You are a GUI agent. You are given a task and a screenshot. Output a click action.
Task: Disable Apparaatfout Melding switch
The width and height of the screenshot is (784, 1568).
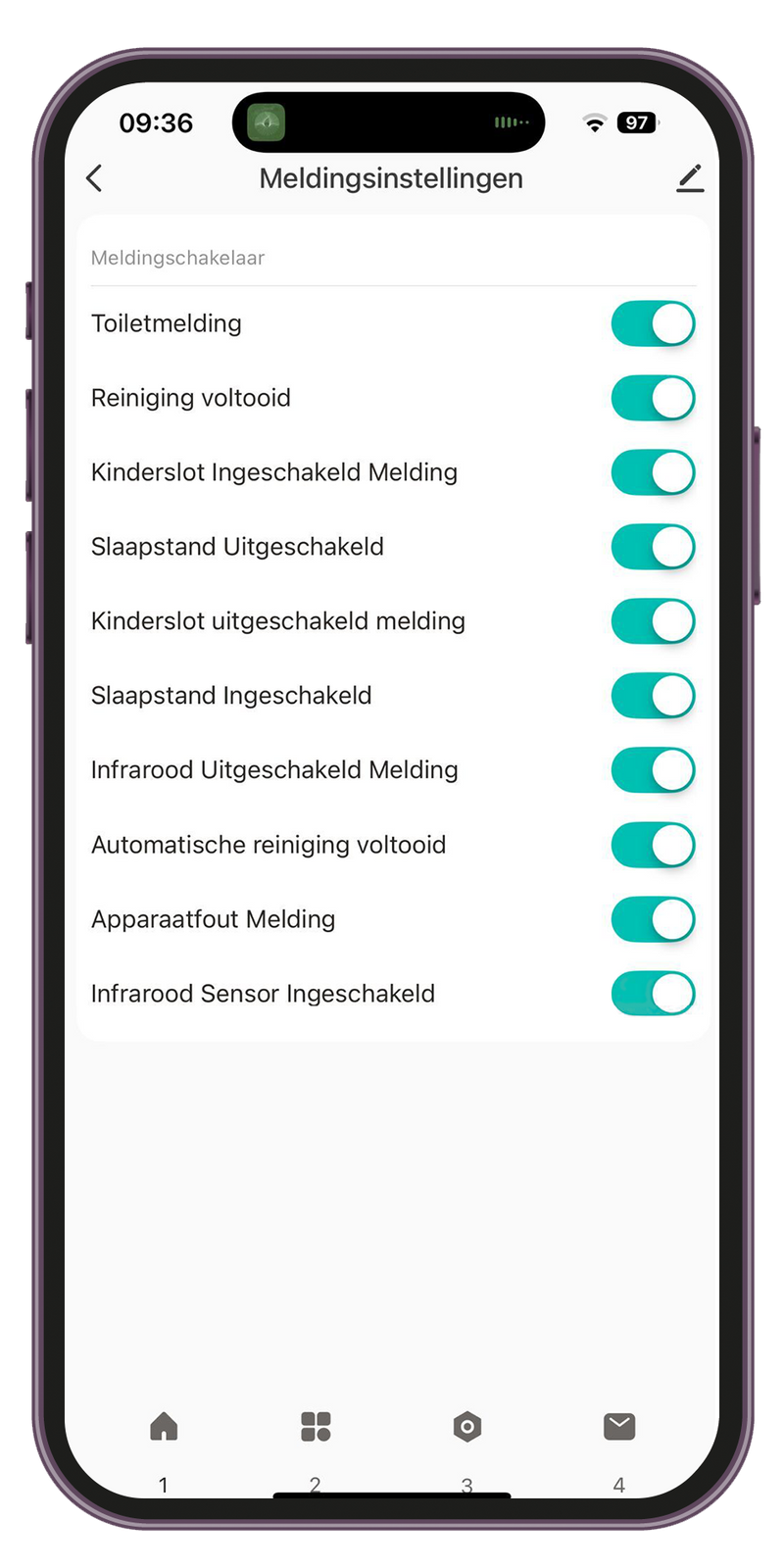click(x=653, y=919)
